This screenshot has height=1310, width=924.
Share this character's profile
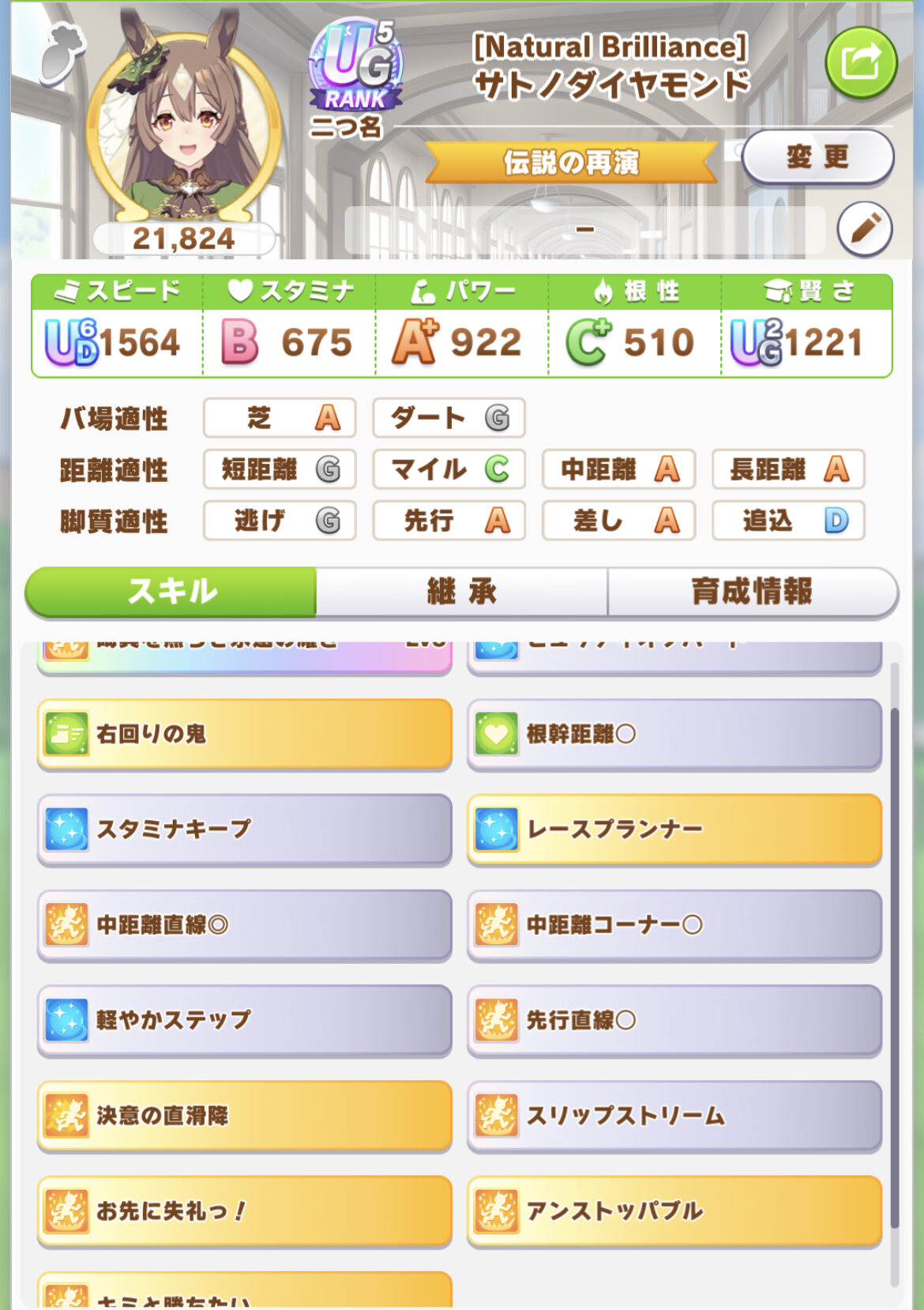tap(861, 63)
